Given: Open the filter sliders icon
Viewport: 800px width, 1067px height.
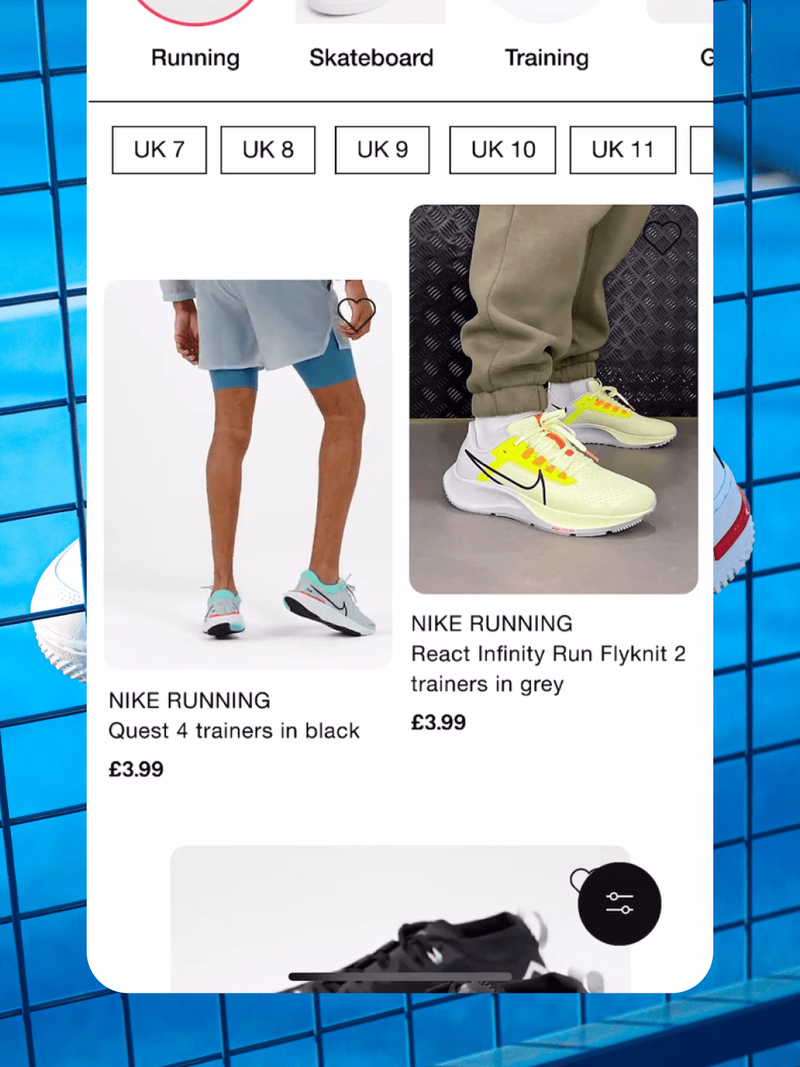Looking at the screenshot, I should pos(619,904).
